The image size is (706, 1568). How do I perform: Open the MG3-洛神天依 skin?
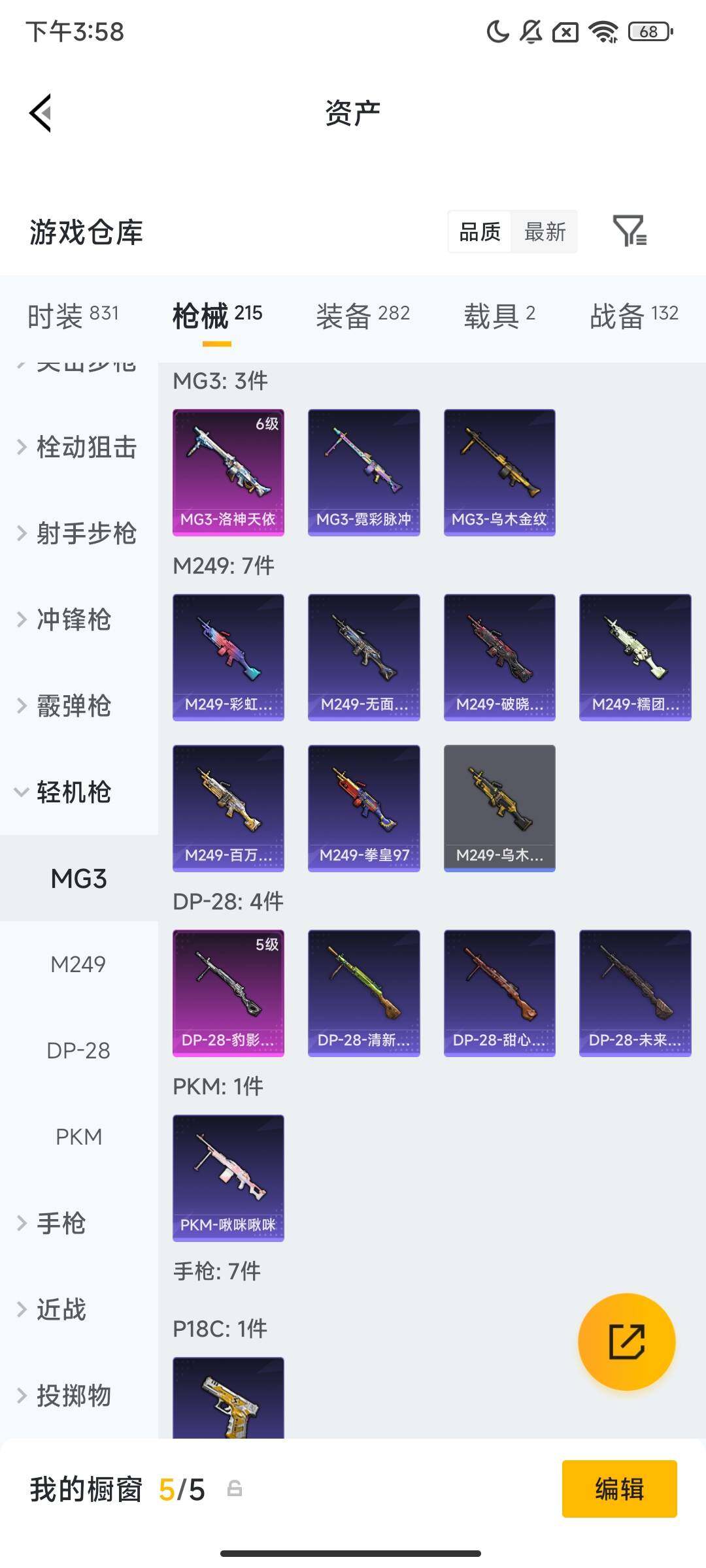(228, 472)
